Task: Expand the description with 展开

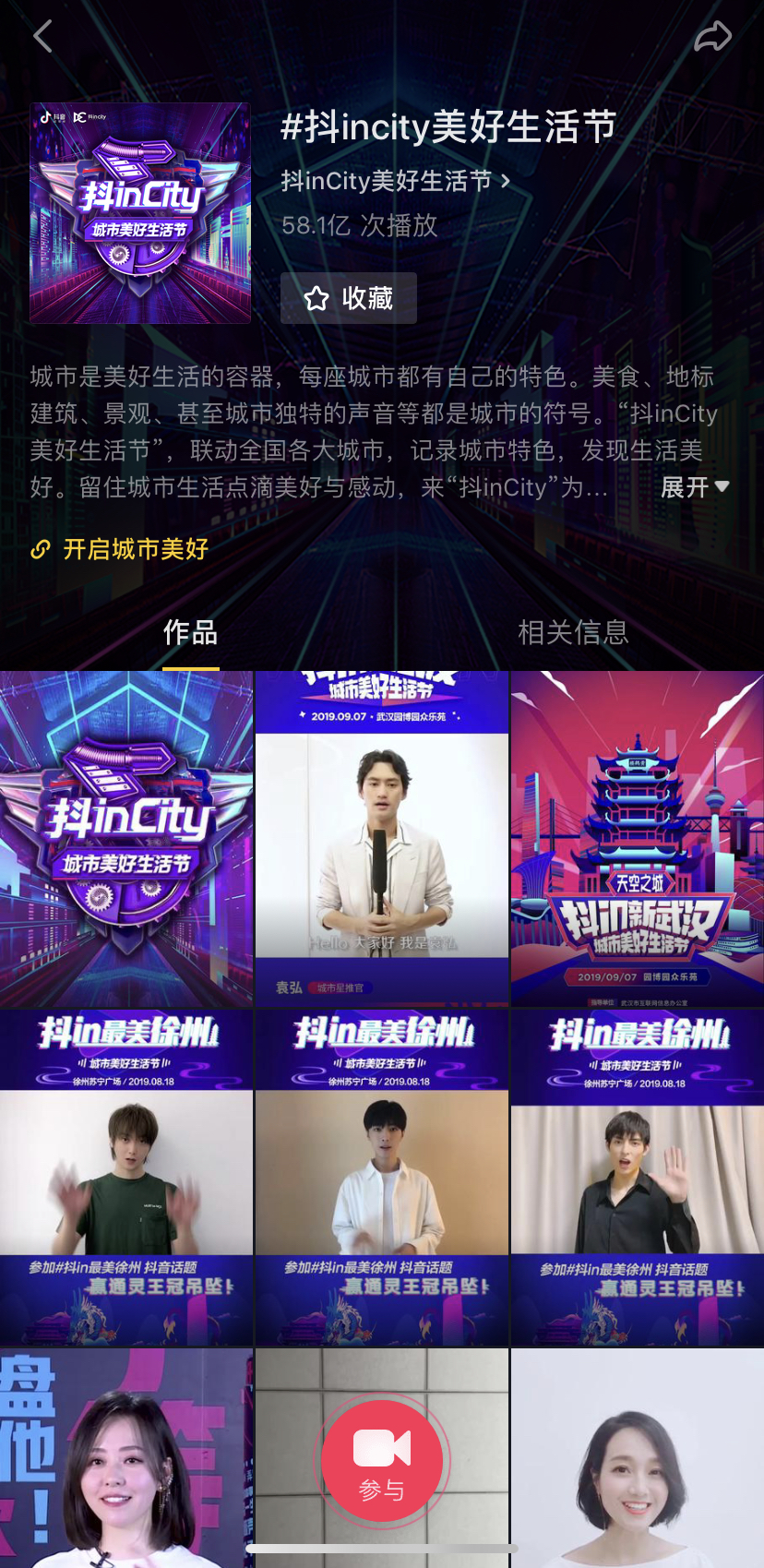Action: pyautogui.click(x=694, y=487)
